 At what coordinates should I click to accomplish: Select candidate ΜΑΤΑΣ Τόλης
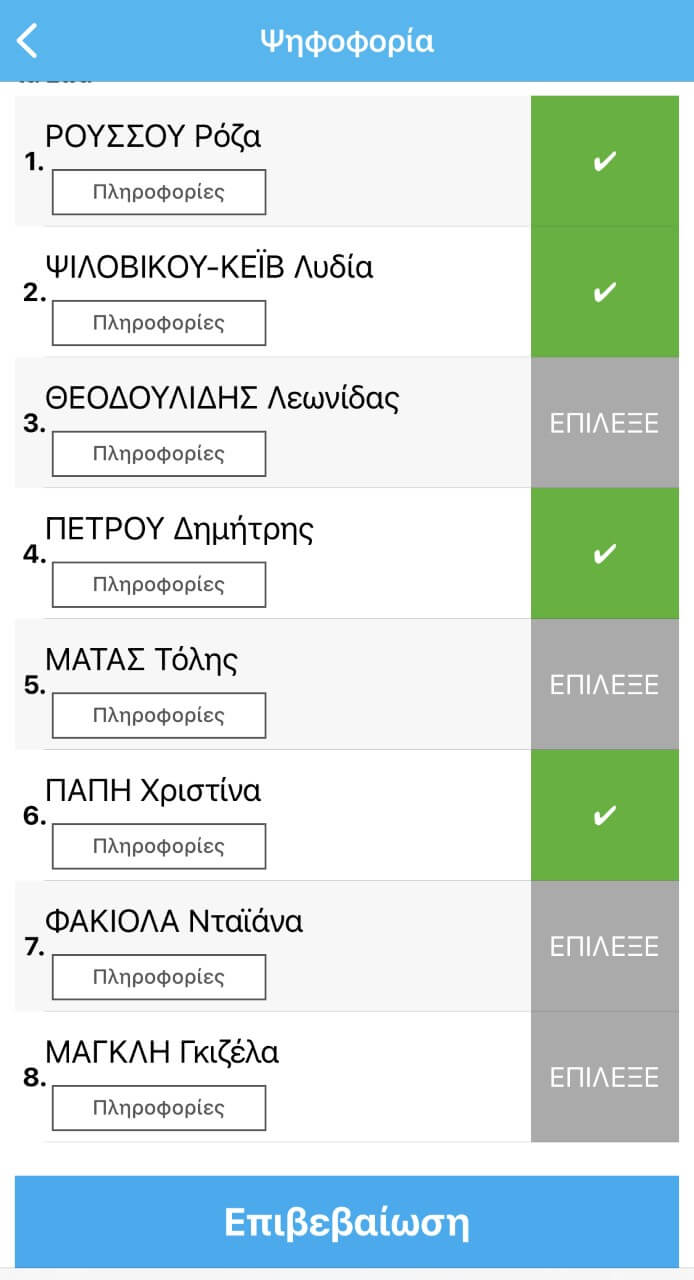click(x=604, y=685)
